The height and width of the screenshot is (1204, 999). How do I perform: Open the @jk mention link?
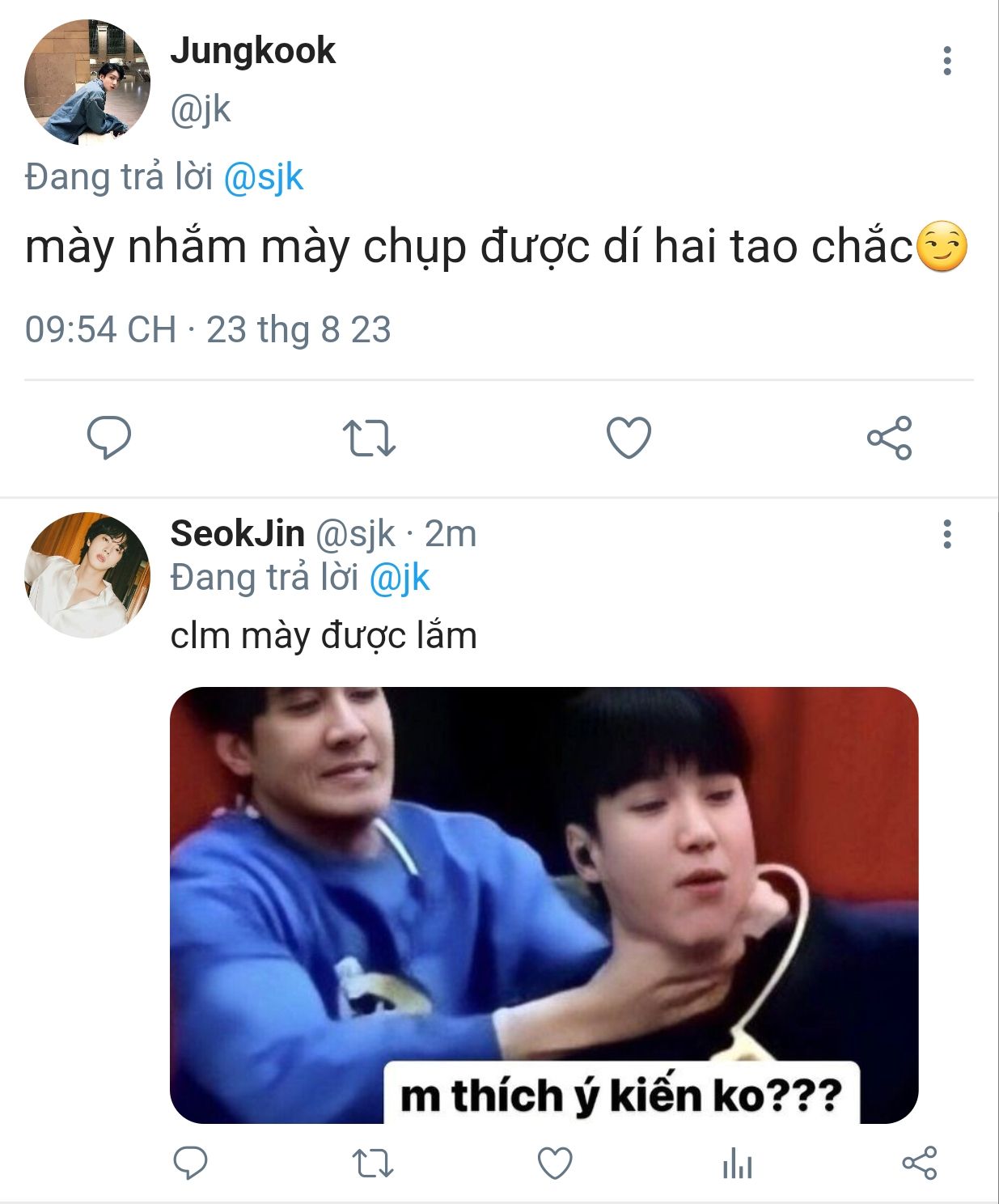click(400, 578)
